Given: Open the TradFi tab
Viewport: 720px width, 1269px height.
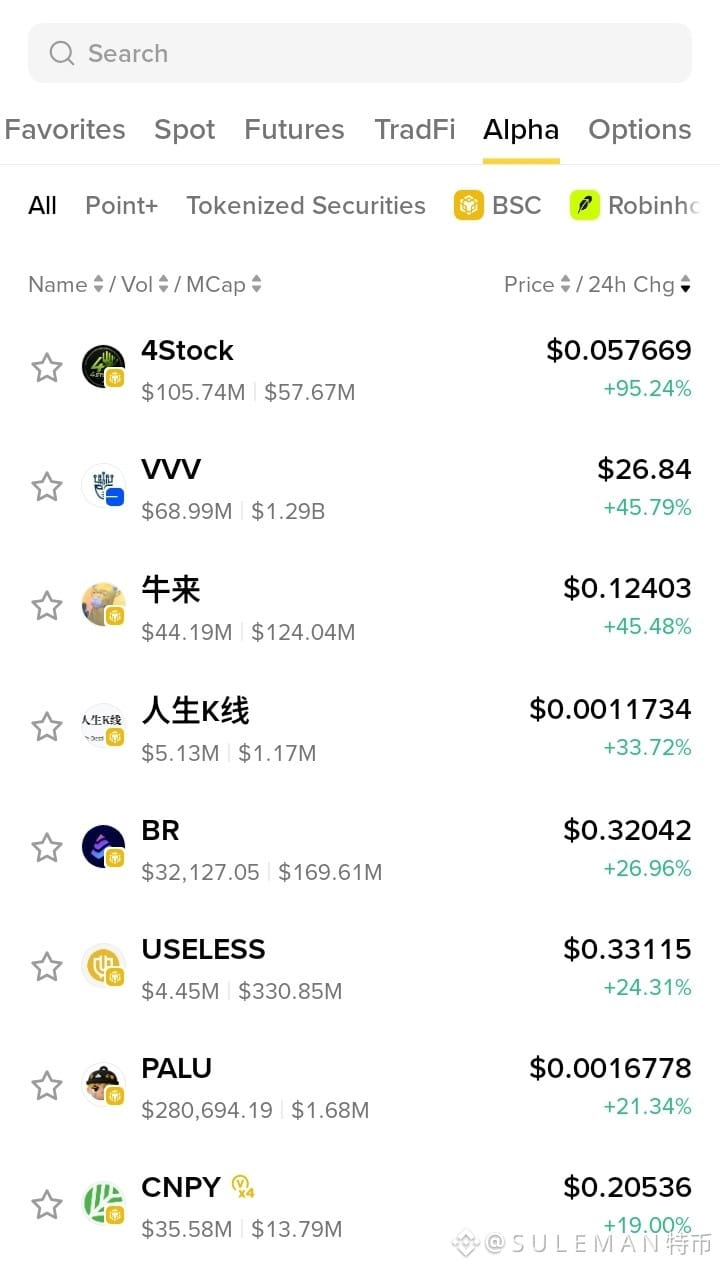Looking at the screenshot, I should (x=415, y=130).
